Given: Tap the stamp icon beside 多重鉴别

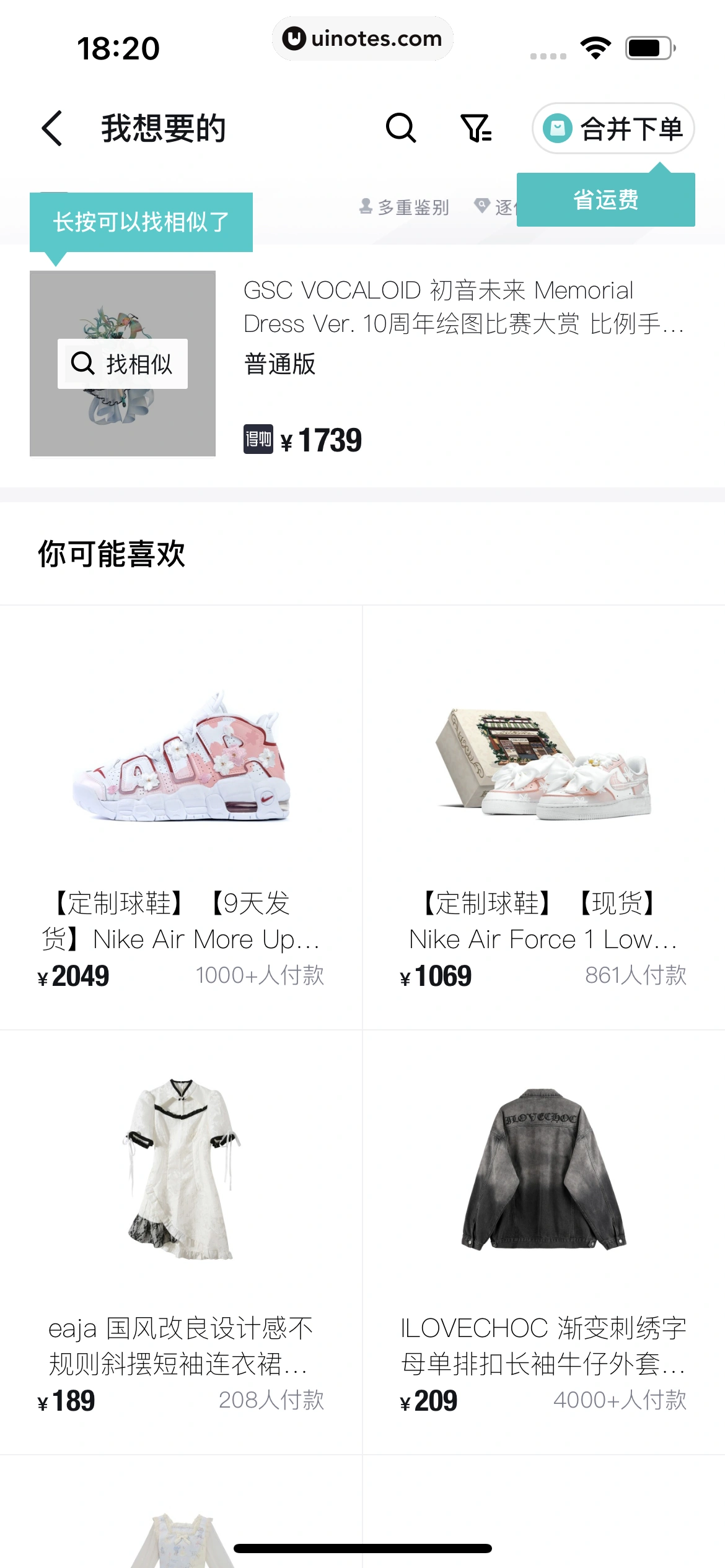Looking at the screenshot, I should (x=366, y=207).
